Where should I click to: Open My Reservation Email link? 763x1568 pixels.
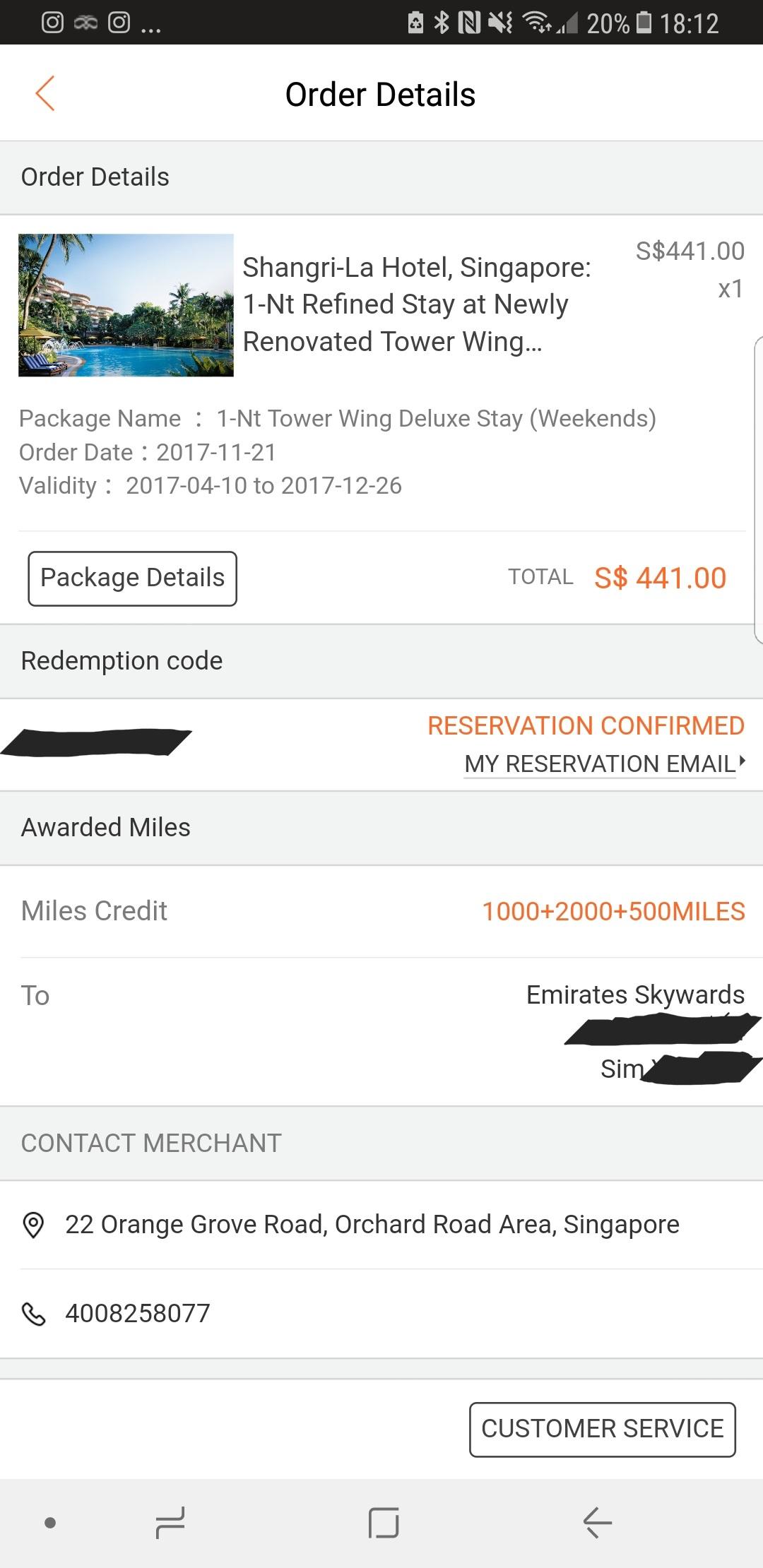[x=604, y=764]
